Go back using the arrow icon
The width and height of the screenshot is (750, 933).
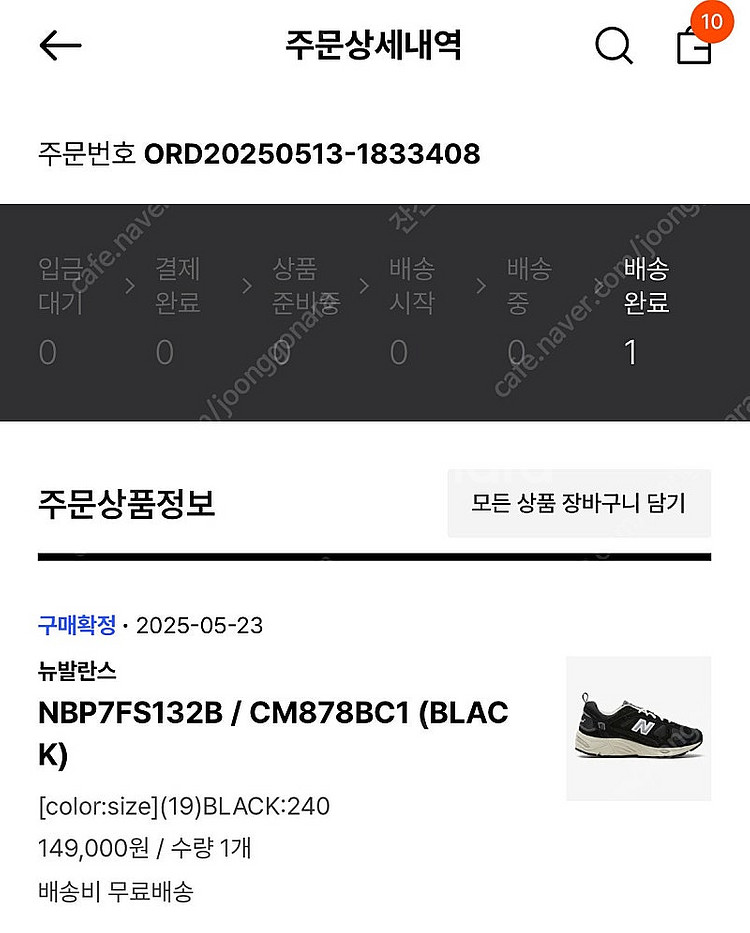[x=60, y=45]
